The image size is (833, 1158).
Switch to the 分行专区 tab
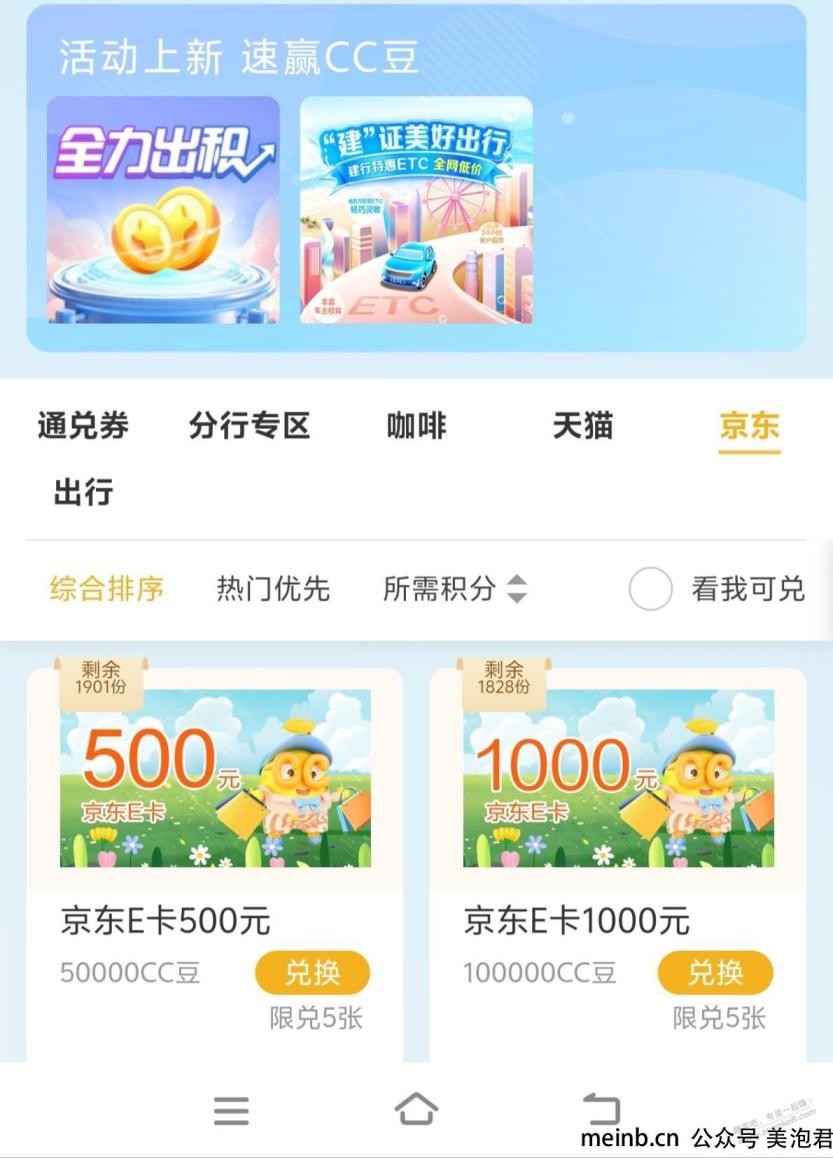tap(249, 427)
